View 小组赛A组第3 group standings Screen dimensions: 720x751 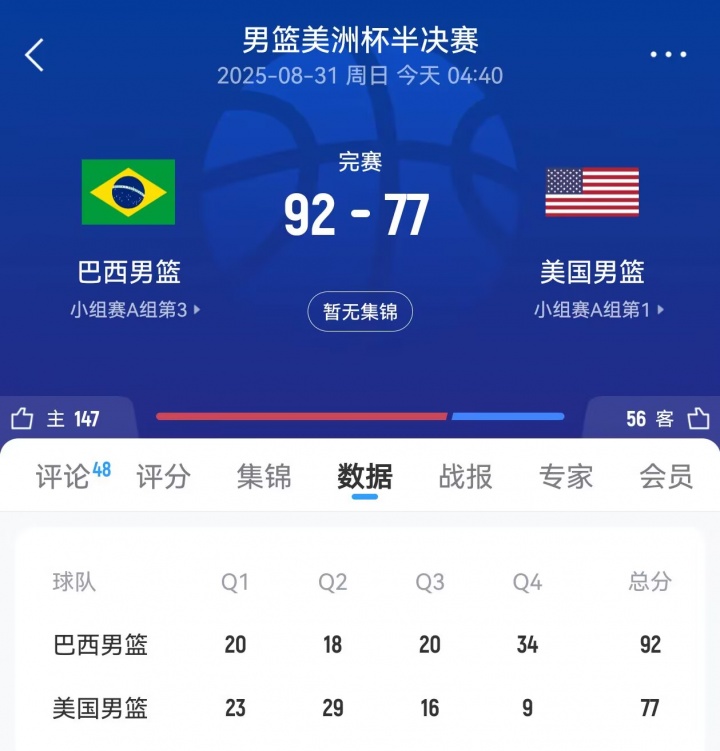click(136, 310)
